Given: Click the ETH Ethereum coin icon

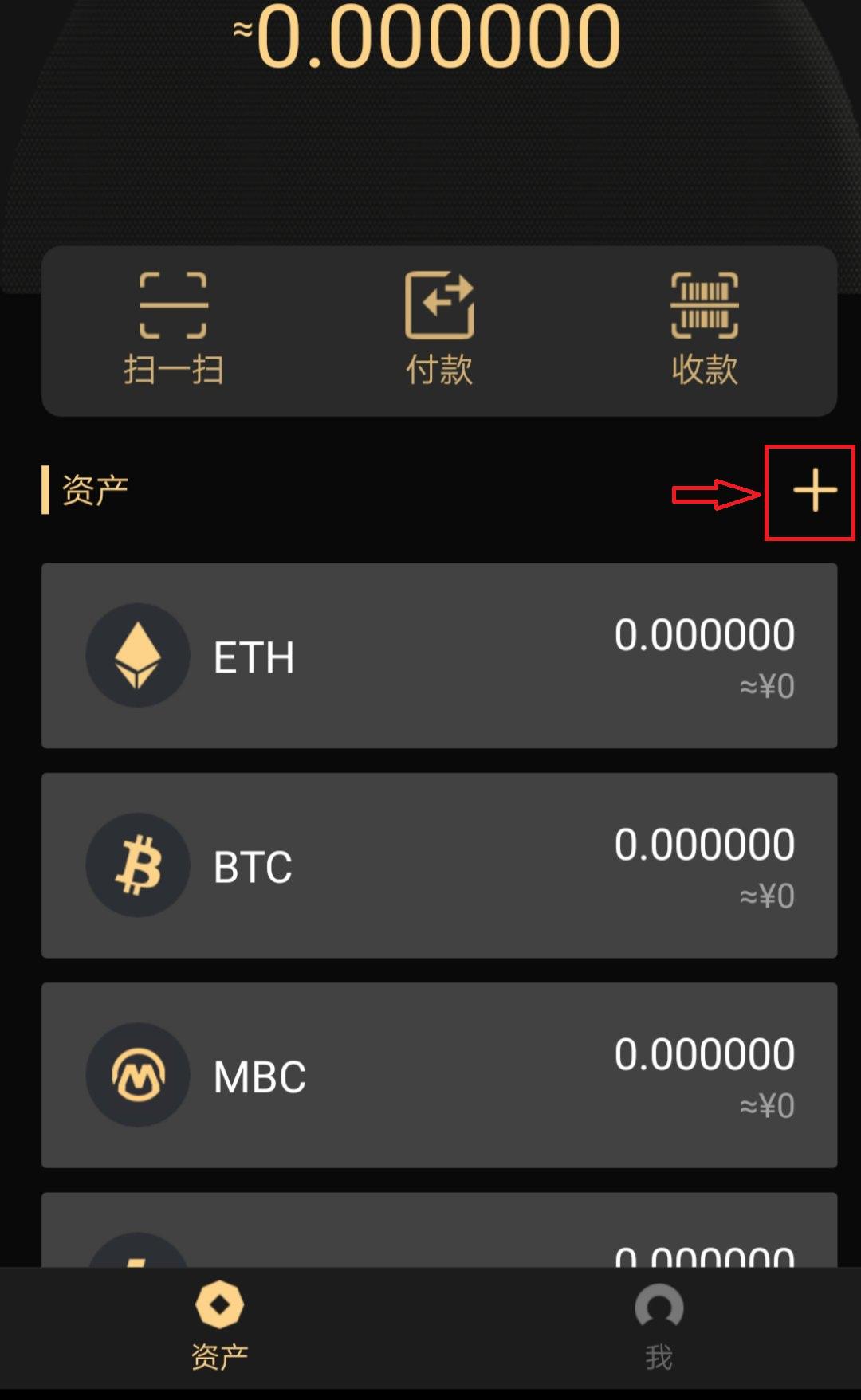Looking at the screenshot, I should click(137, 655).
